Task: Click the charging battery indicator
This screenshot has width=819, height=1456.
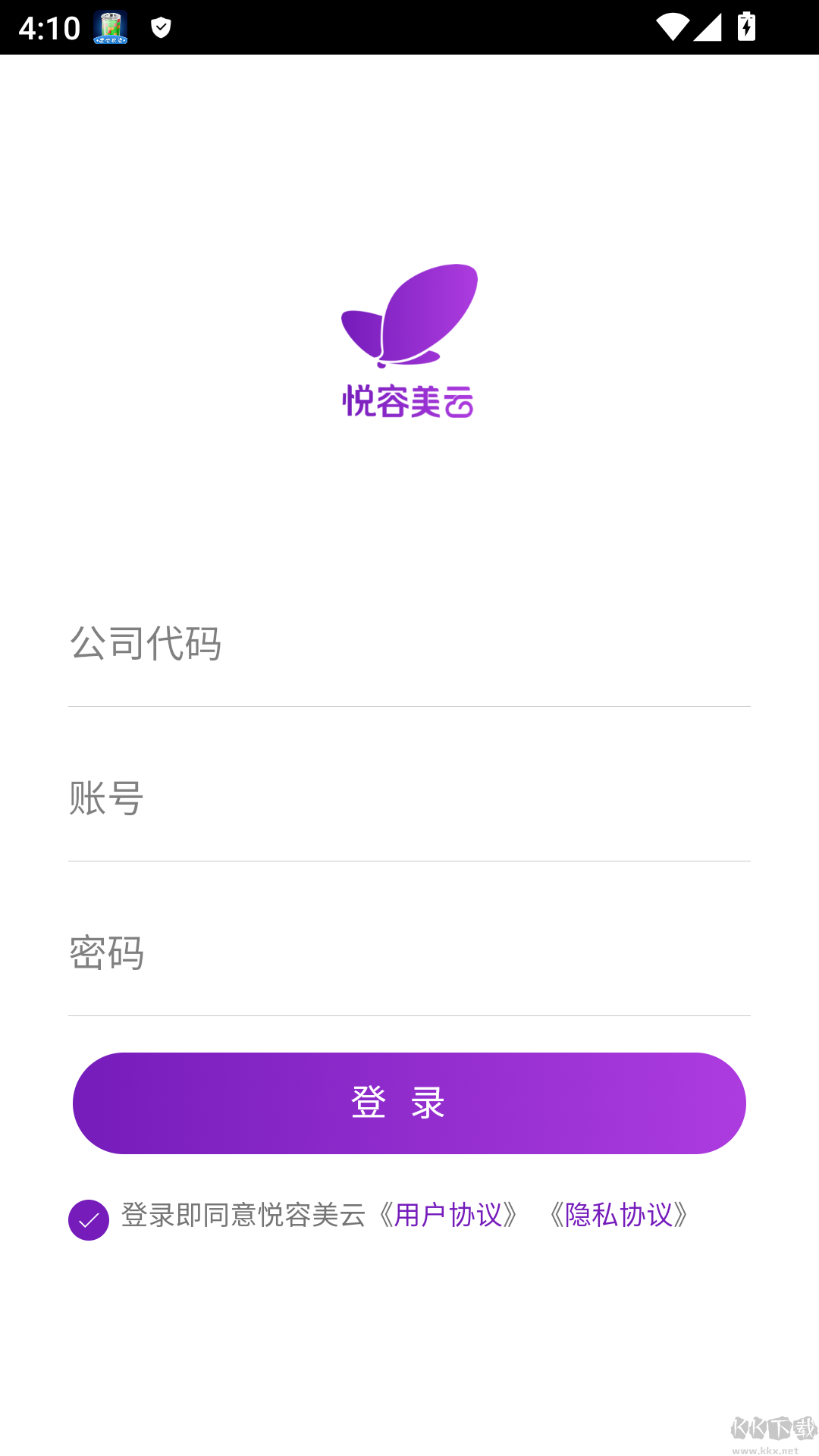Action: (x=746, y=25)
